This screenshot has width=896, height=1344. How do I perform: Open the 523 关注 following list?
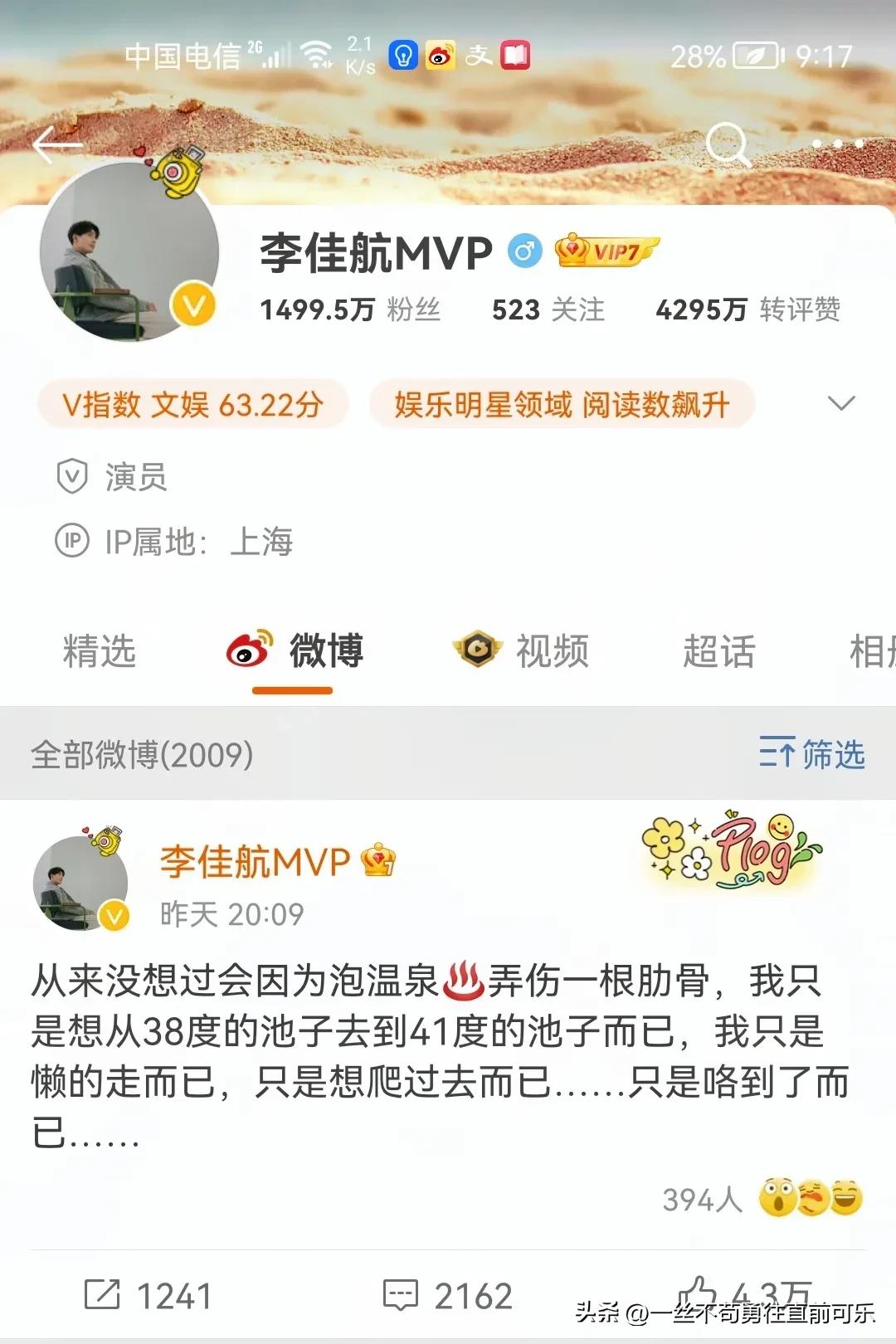[x=548, y=309]
